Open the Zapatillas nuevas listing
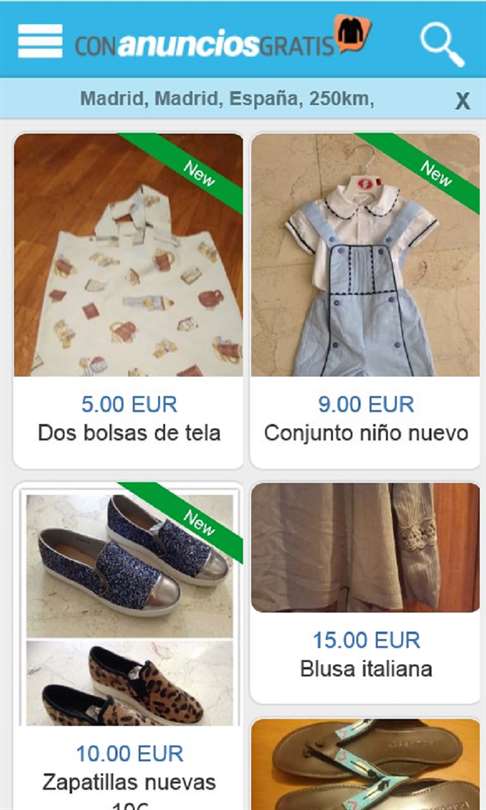Screen dimensions: 486x810 (128, 646)
